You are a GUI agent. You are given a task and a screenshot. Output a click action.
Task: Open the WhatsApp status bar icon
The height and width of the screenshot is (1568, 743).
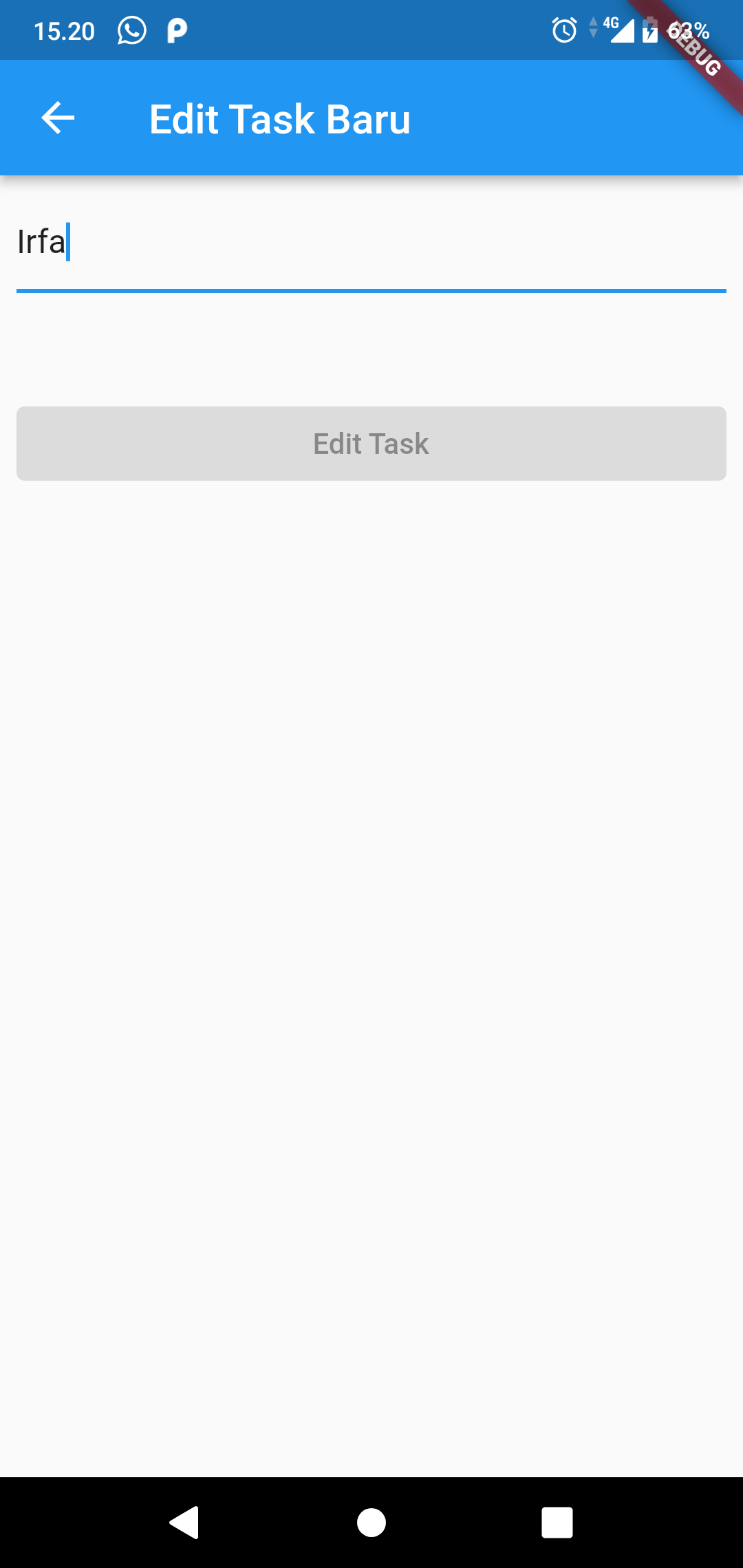130,30
